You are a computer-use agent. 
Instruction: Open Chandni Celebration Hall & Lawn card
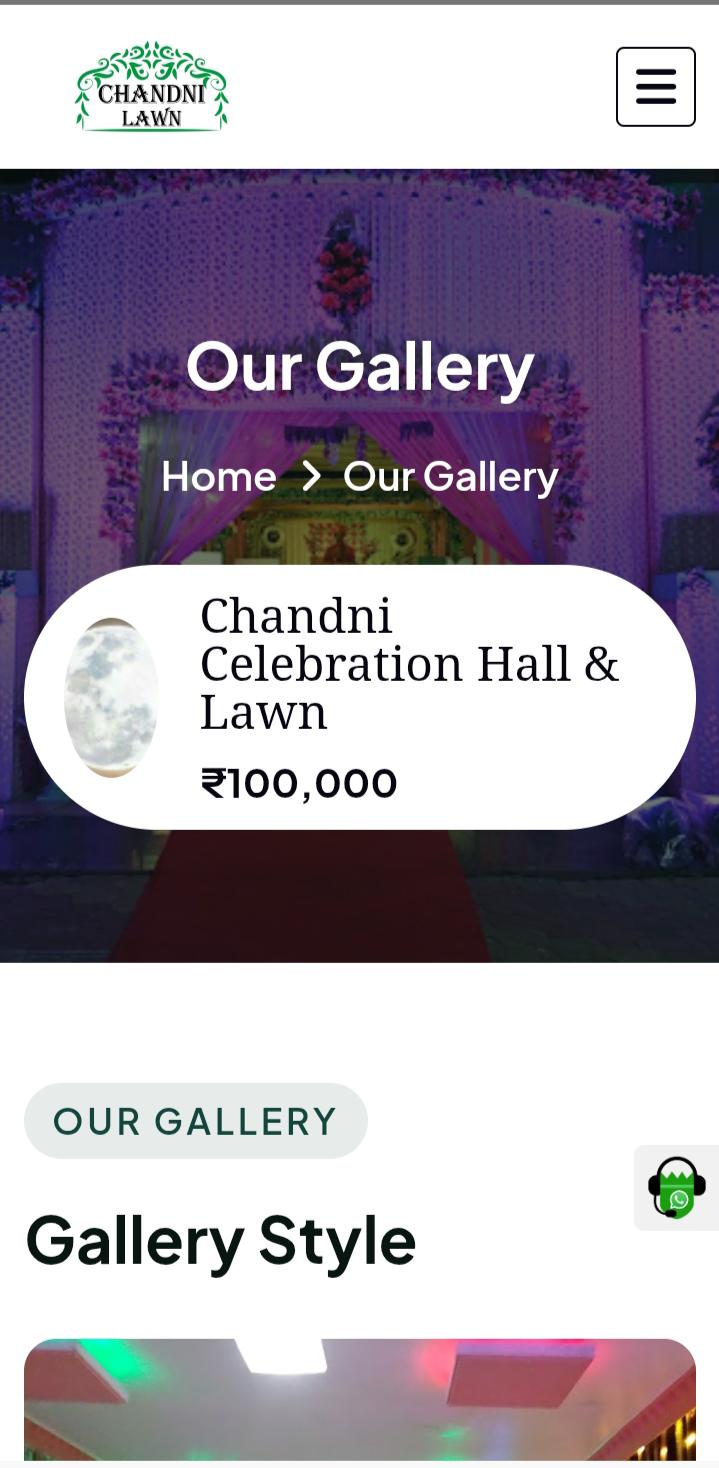pyautogui.click(x=409, y=664)
